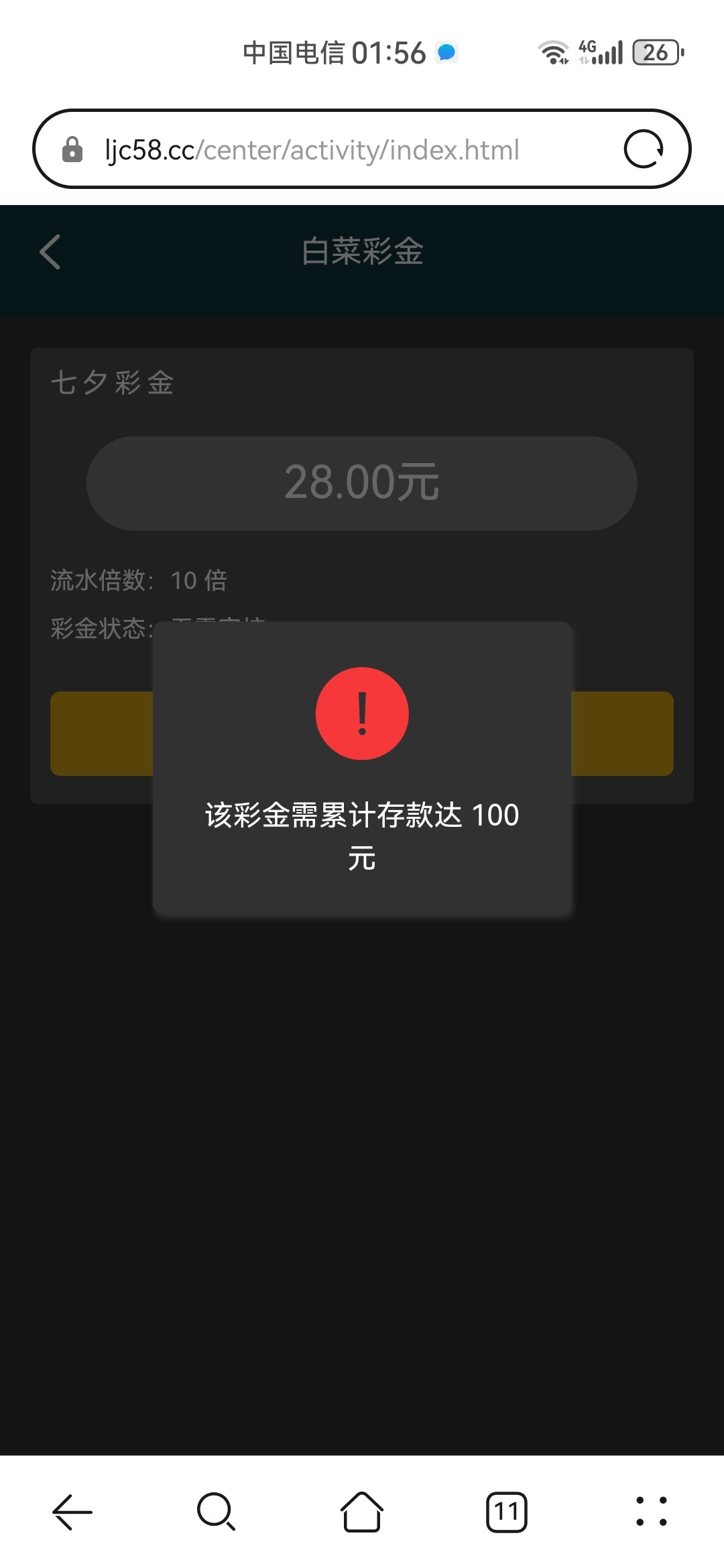The image size is (724, 1568).
Task: Reload the current web page
Action: pyautogui.click(x=643, y=149)
